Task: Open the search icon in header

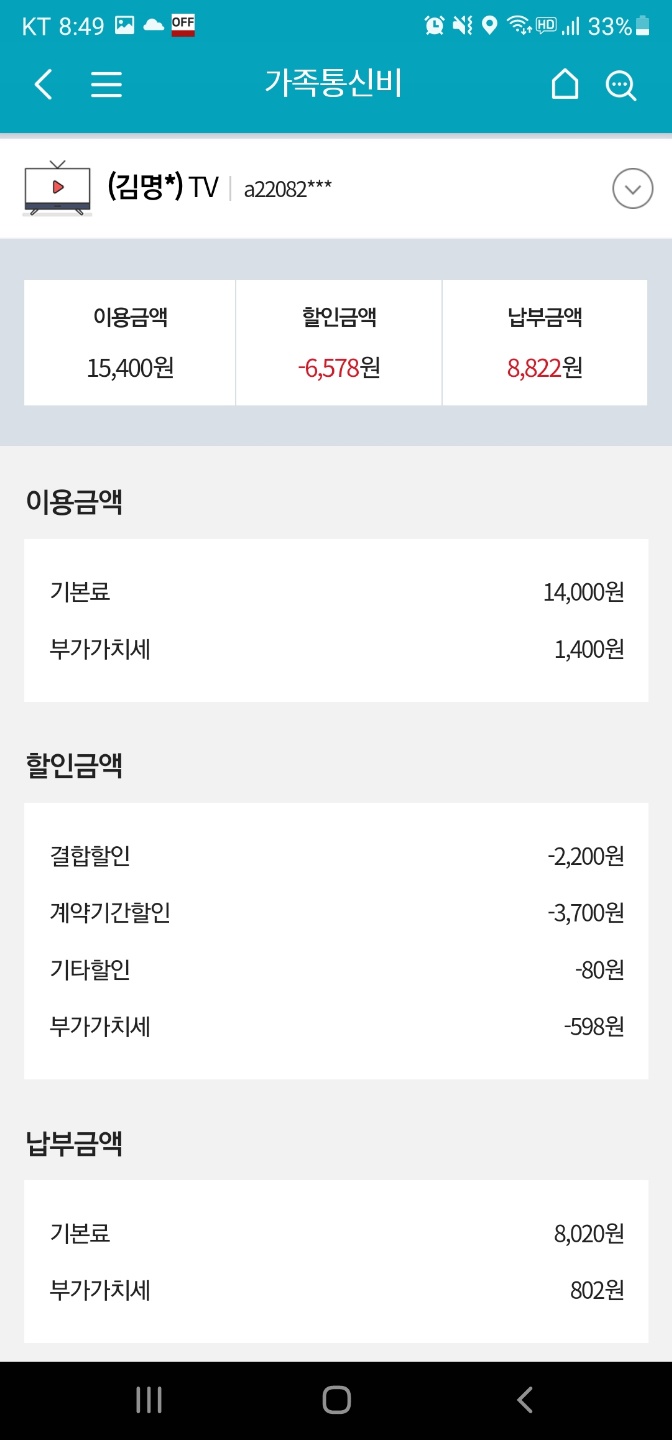Action: [621, 85]
